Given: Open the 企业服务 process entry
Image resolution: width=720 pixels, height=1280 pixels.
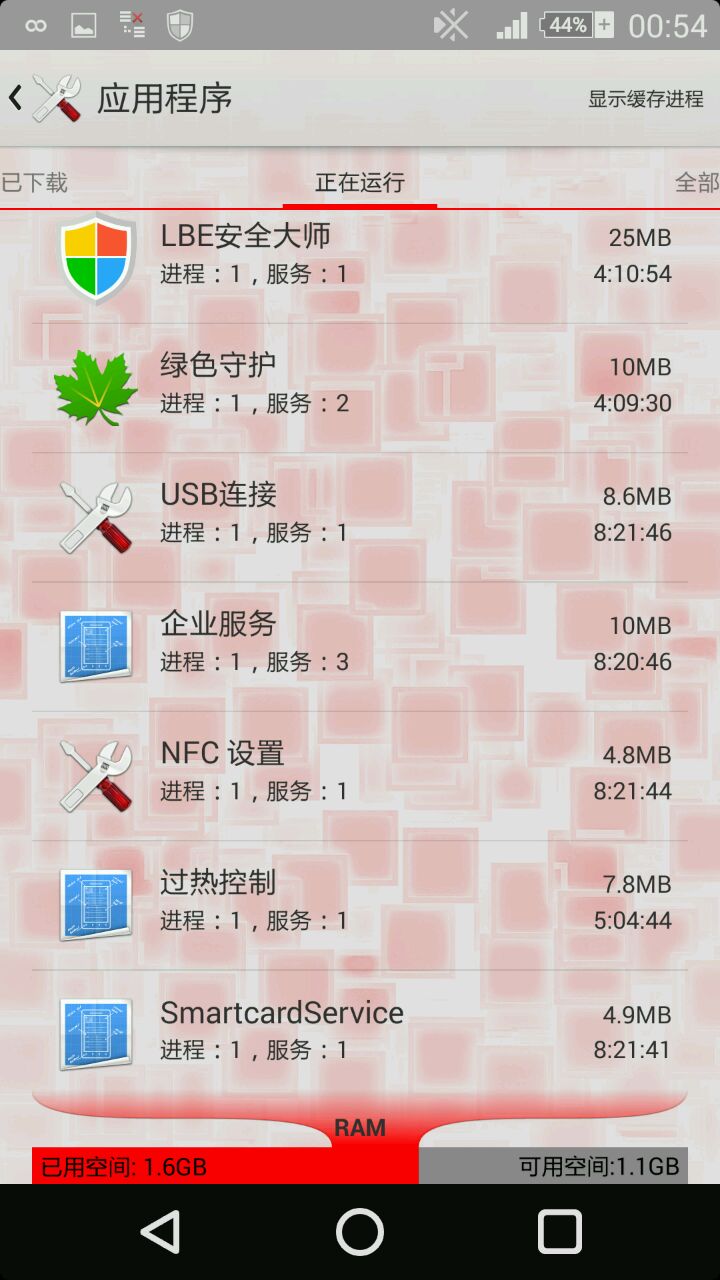Looking at the screenshot, I should [x=360, y=643].
